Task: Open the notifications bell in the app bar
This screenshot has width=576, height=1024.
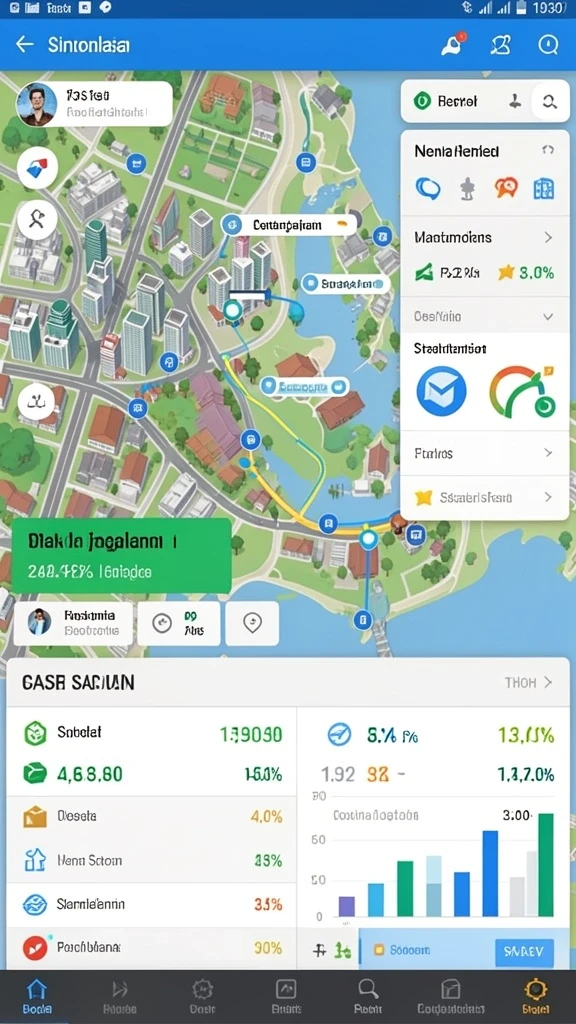Action: point(455,44)
